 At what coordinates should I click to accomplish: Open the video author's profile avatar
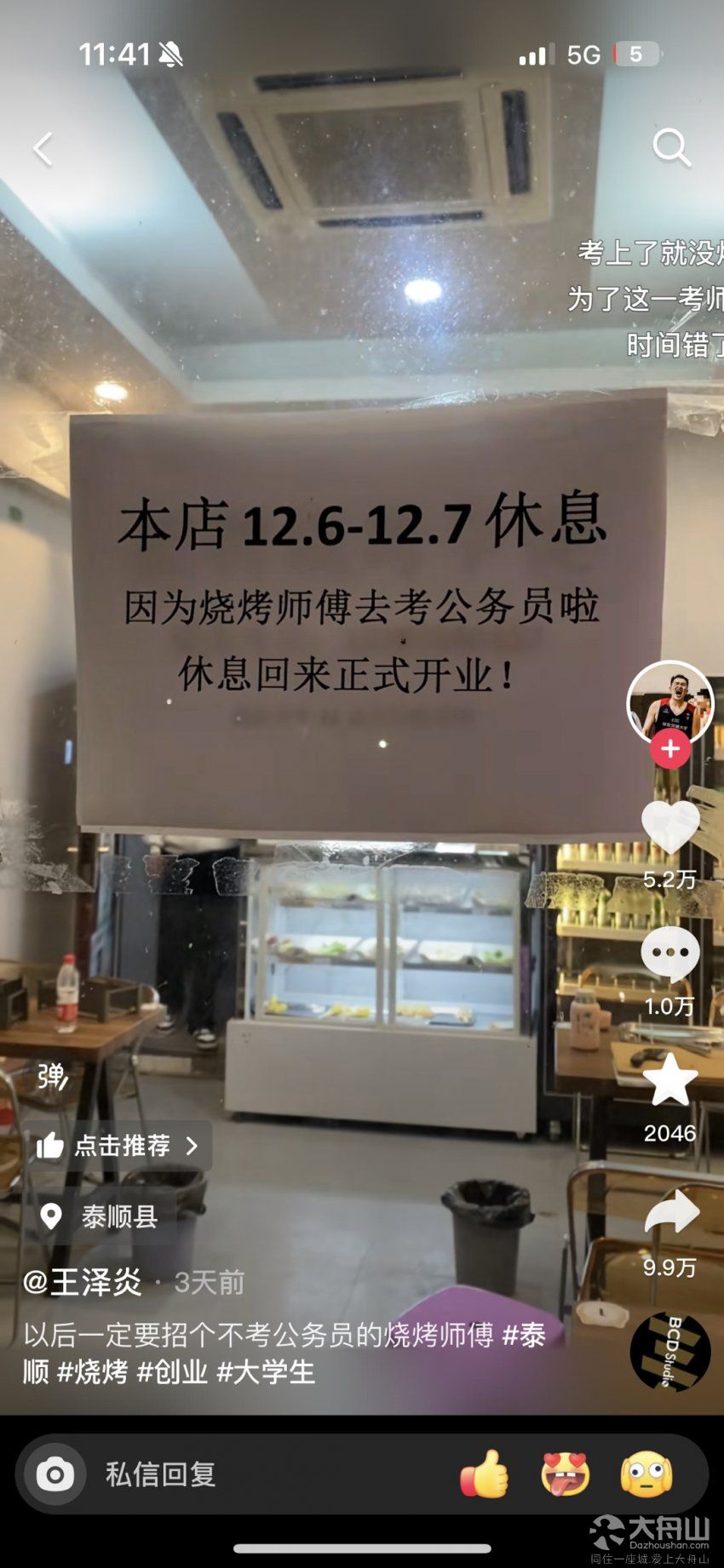point(669,703)
